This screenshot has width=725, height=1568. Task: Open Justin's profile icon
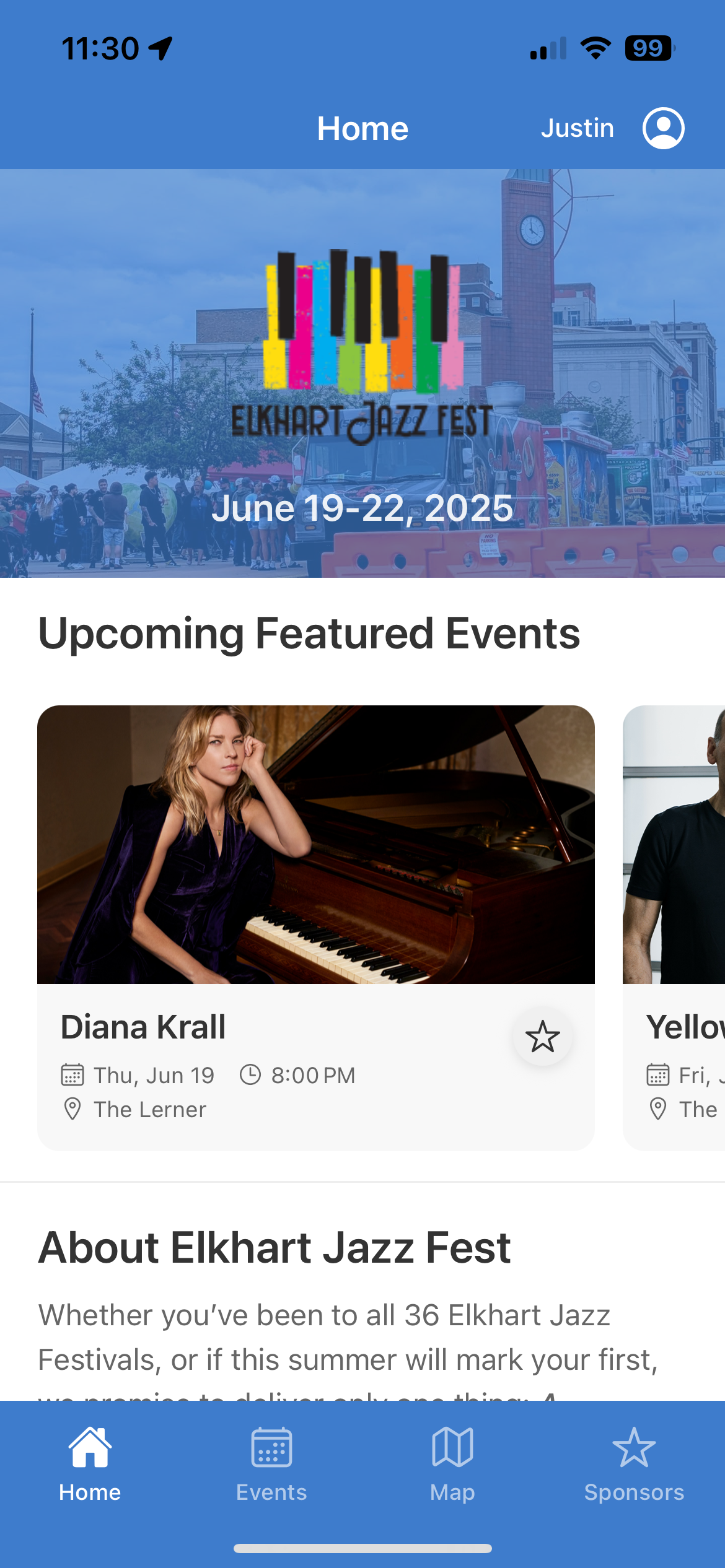point(663,128)
